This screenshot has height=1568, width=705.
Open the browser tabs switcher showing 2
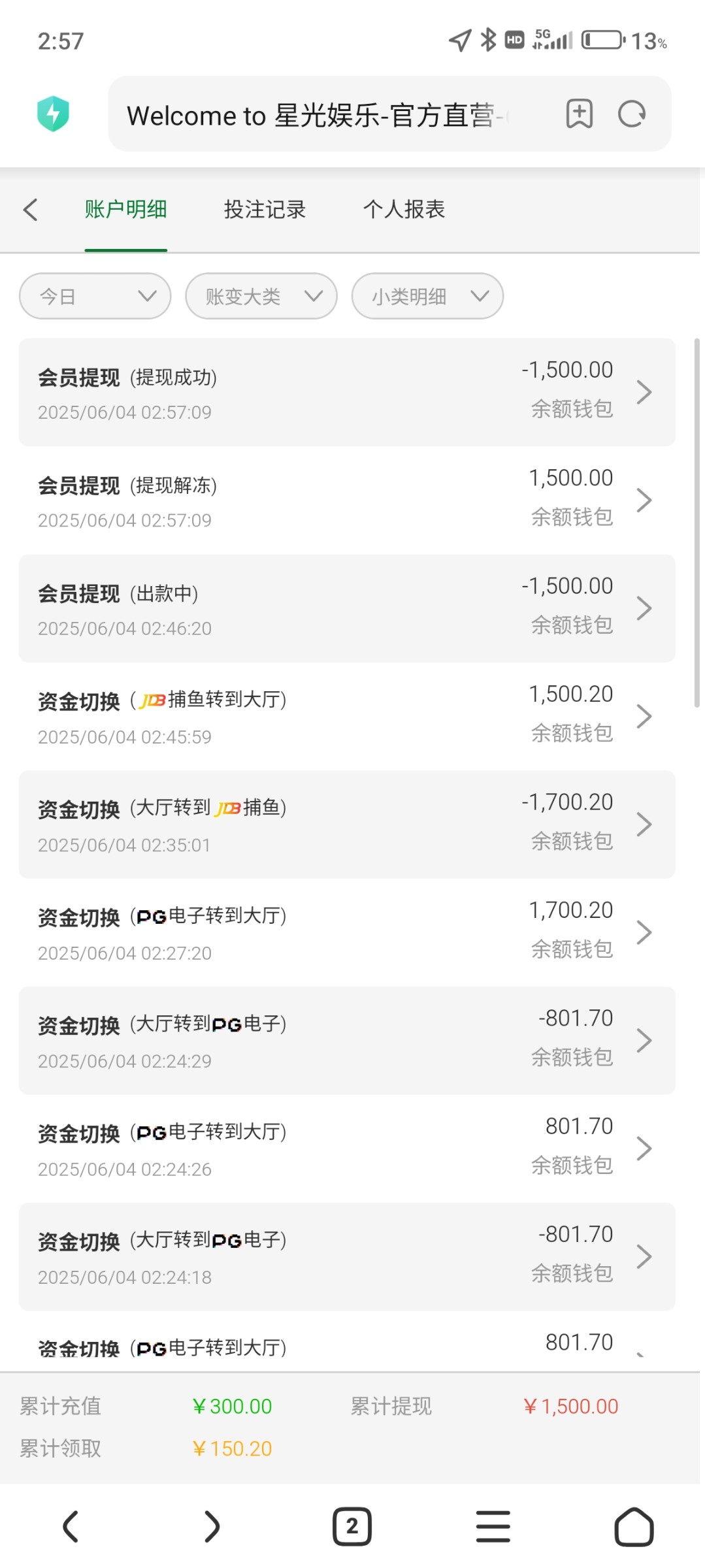point(352,1526)
